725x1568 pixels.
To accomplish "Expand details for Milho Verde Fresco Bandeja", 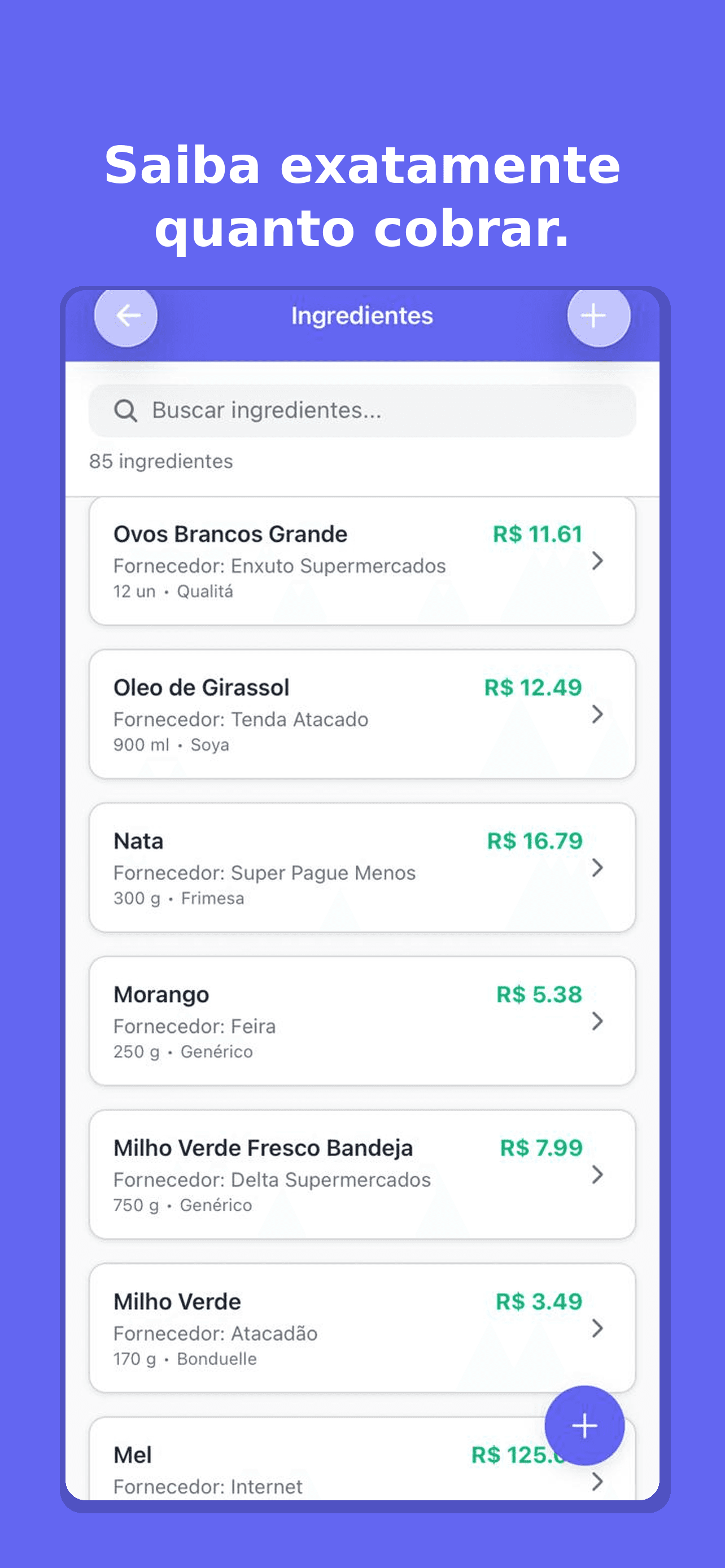I will [x=600, y=1175].
